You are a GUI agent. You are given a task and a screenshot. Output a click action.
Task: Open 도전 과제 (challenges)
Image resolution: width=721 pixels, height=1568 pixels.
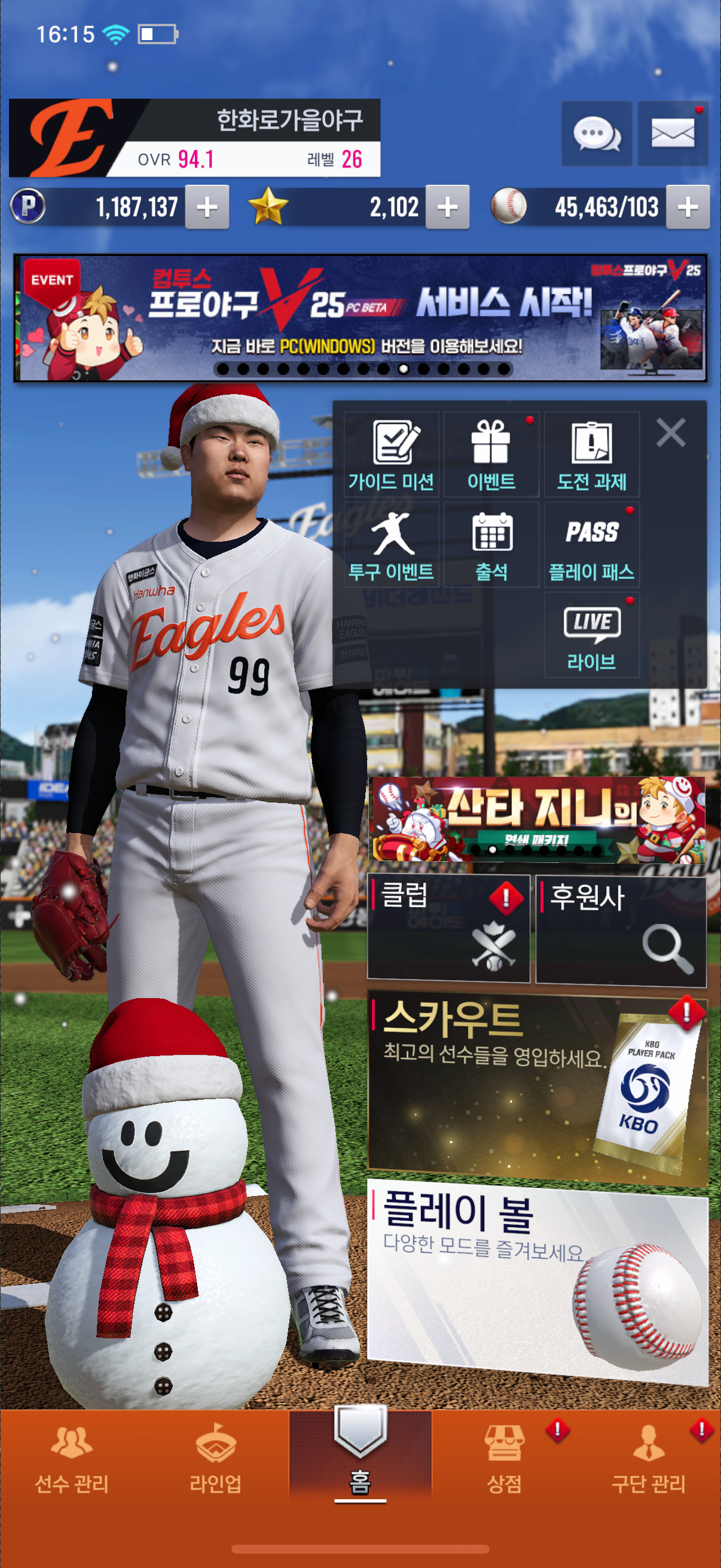pos(591,454)
